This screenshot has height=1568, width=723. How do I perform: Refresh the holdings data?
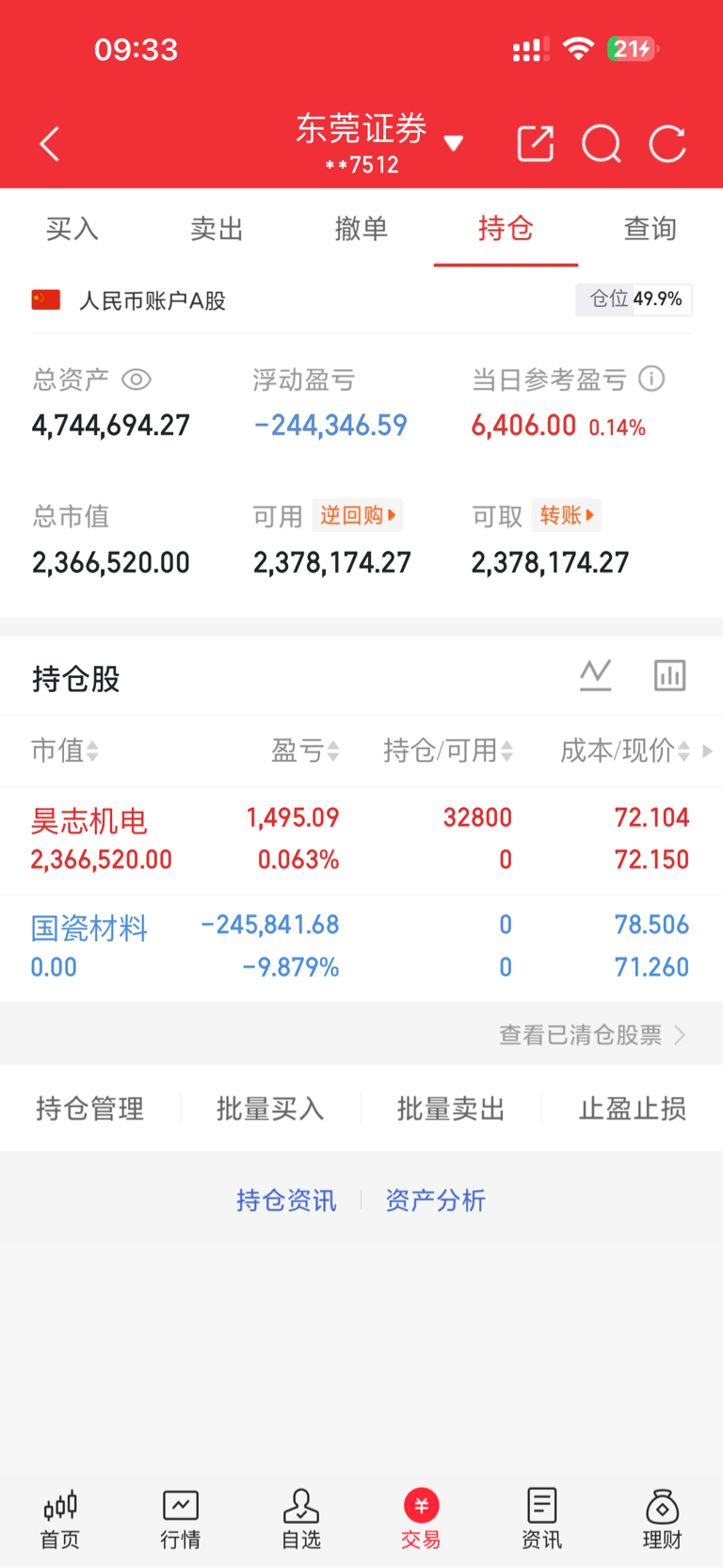tap(667, 144)
